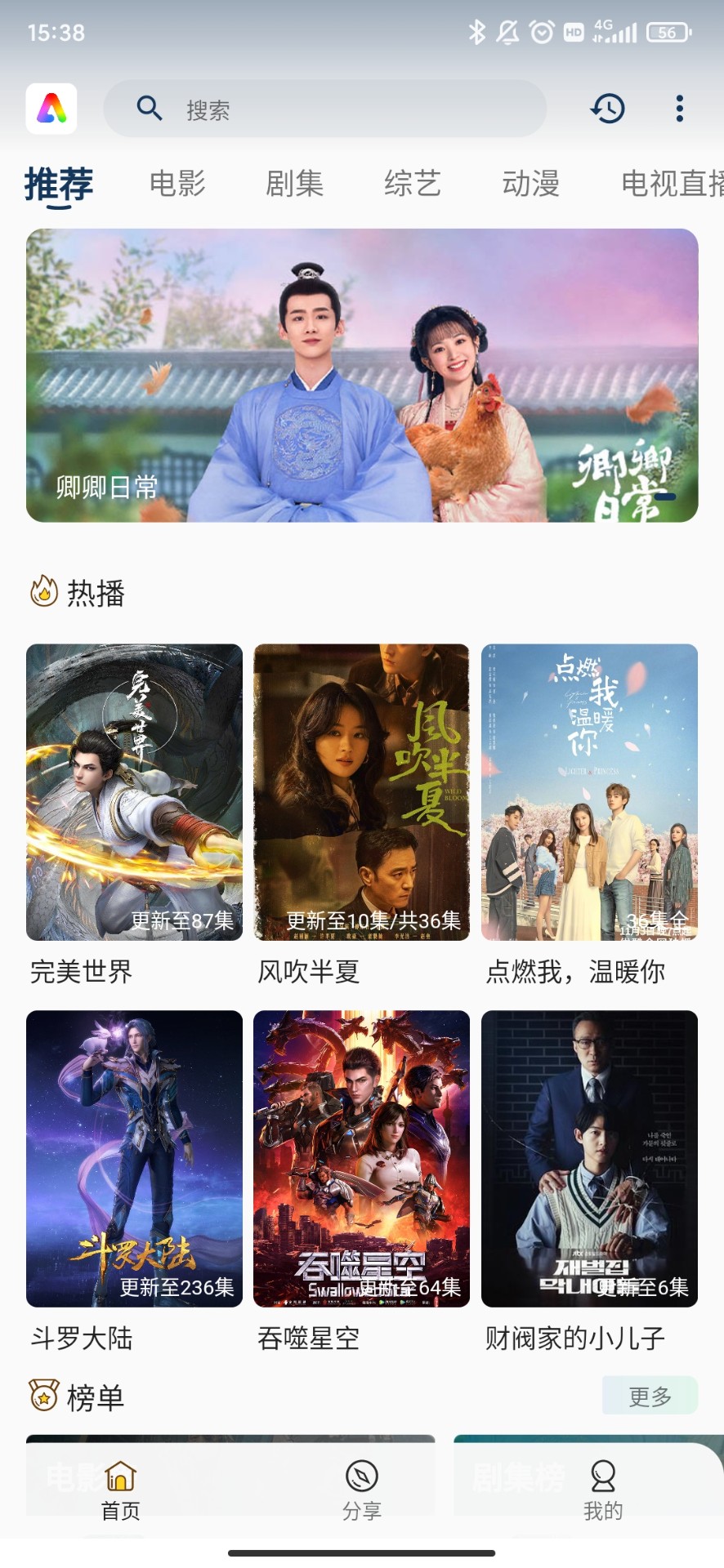Open the 斗罗大陆 anime card
724x1568 pixels.
click(134, 1159)
